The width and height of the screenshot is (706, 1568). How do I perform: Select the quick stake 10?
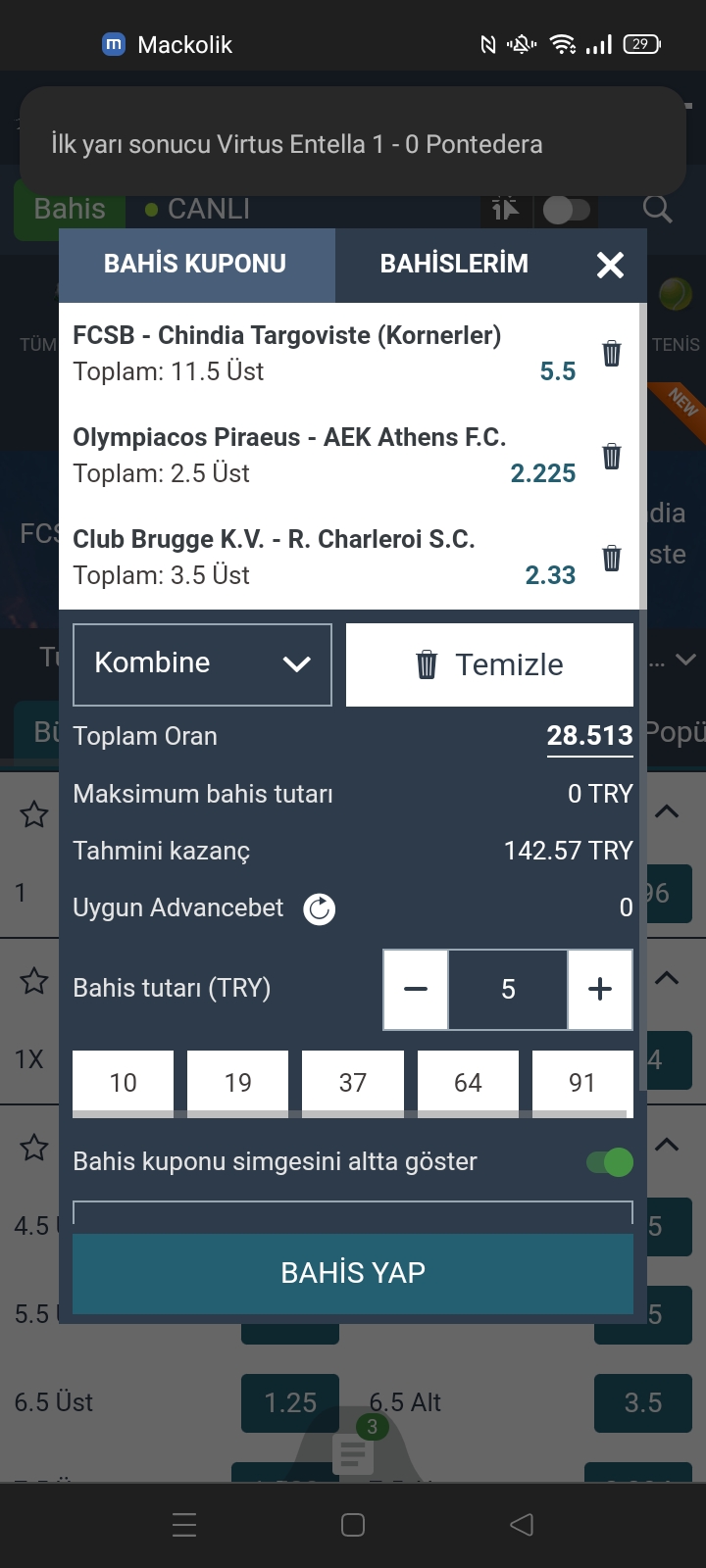click(123, 1084)
